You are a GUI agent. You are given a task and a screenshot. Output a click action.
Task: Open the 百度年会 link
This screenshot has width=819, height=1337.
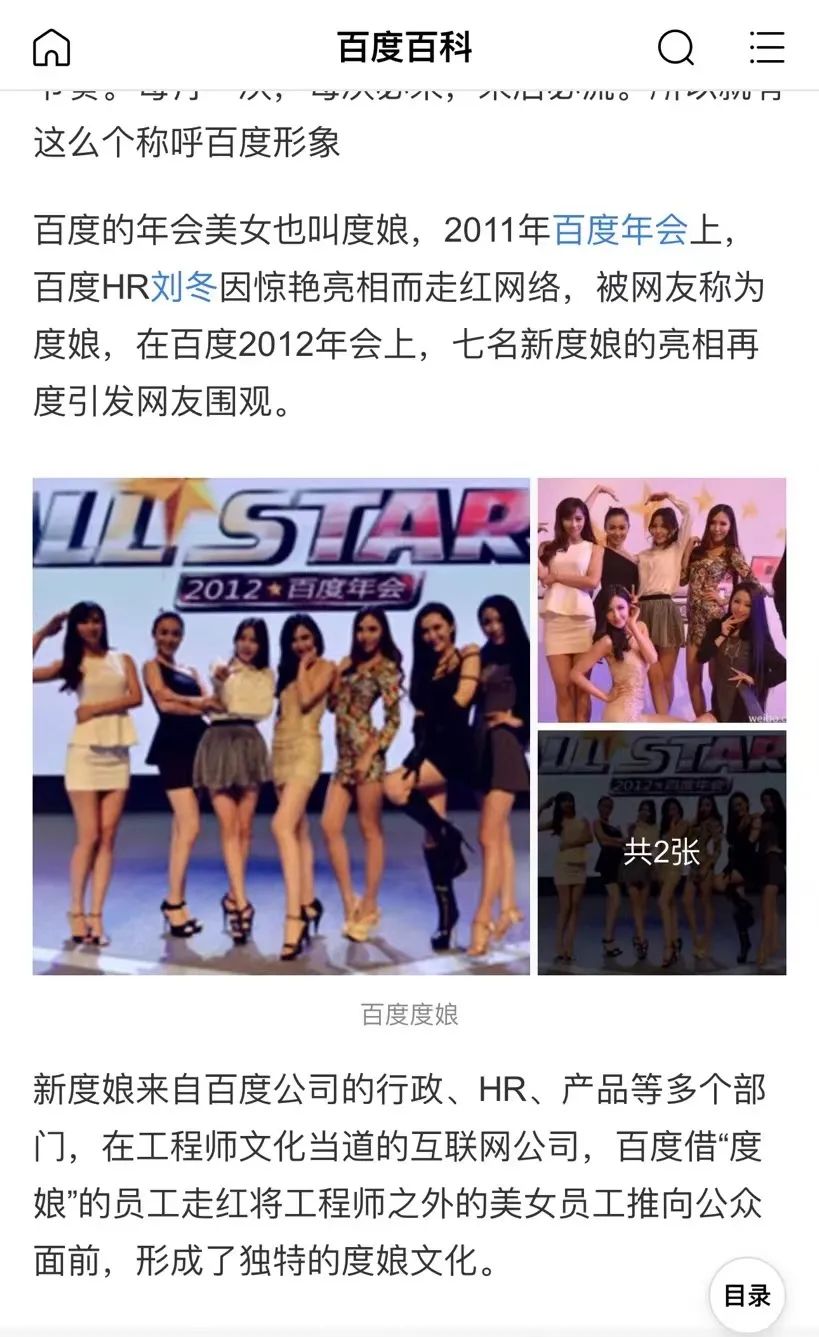[620, 230]
